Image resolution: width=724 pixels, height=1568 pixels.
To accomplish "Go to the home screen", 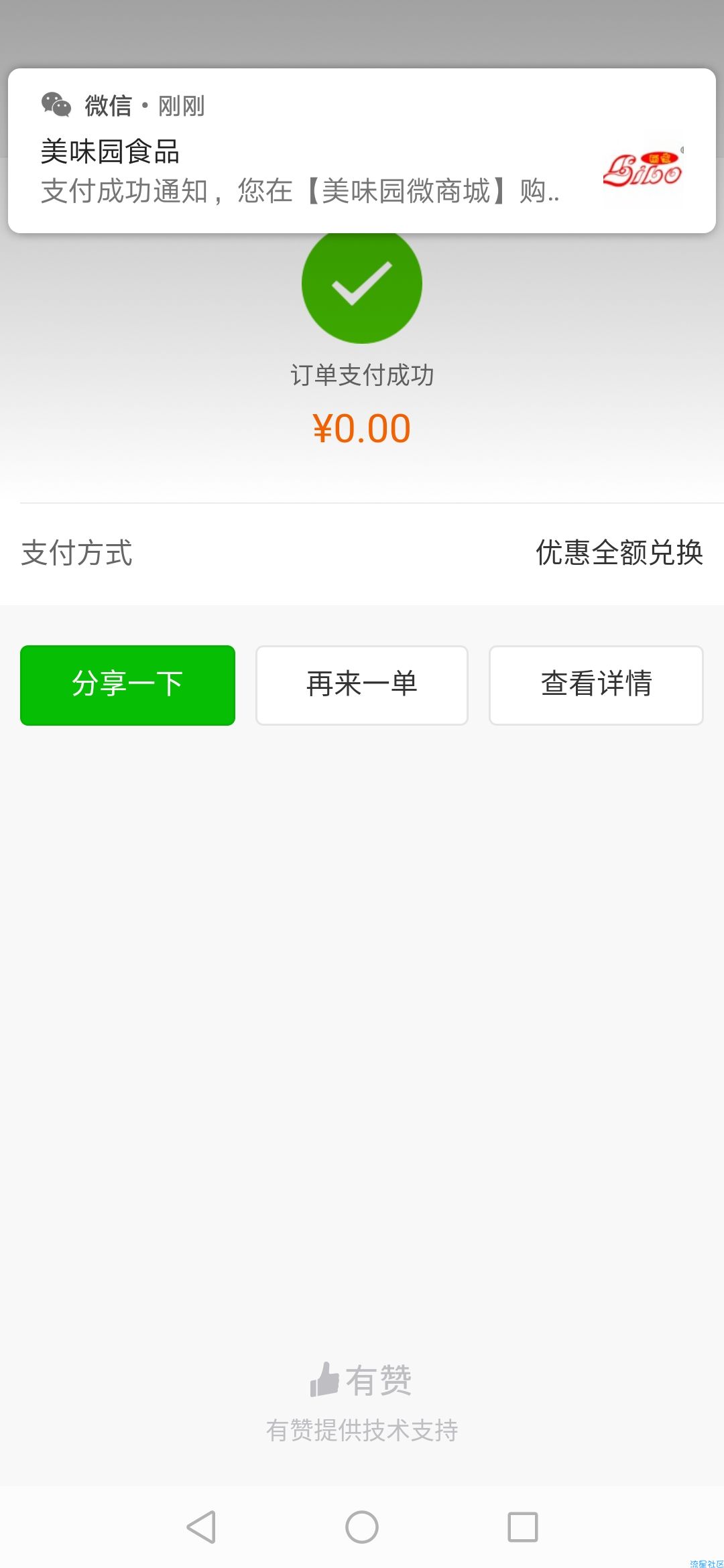I will 362,1527.
